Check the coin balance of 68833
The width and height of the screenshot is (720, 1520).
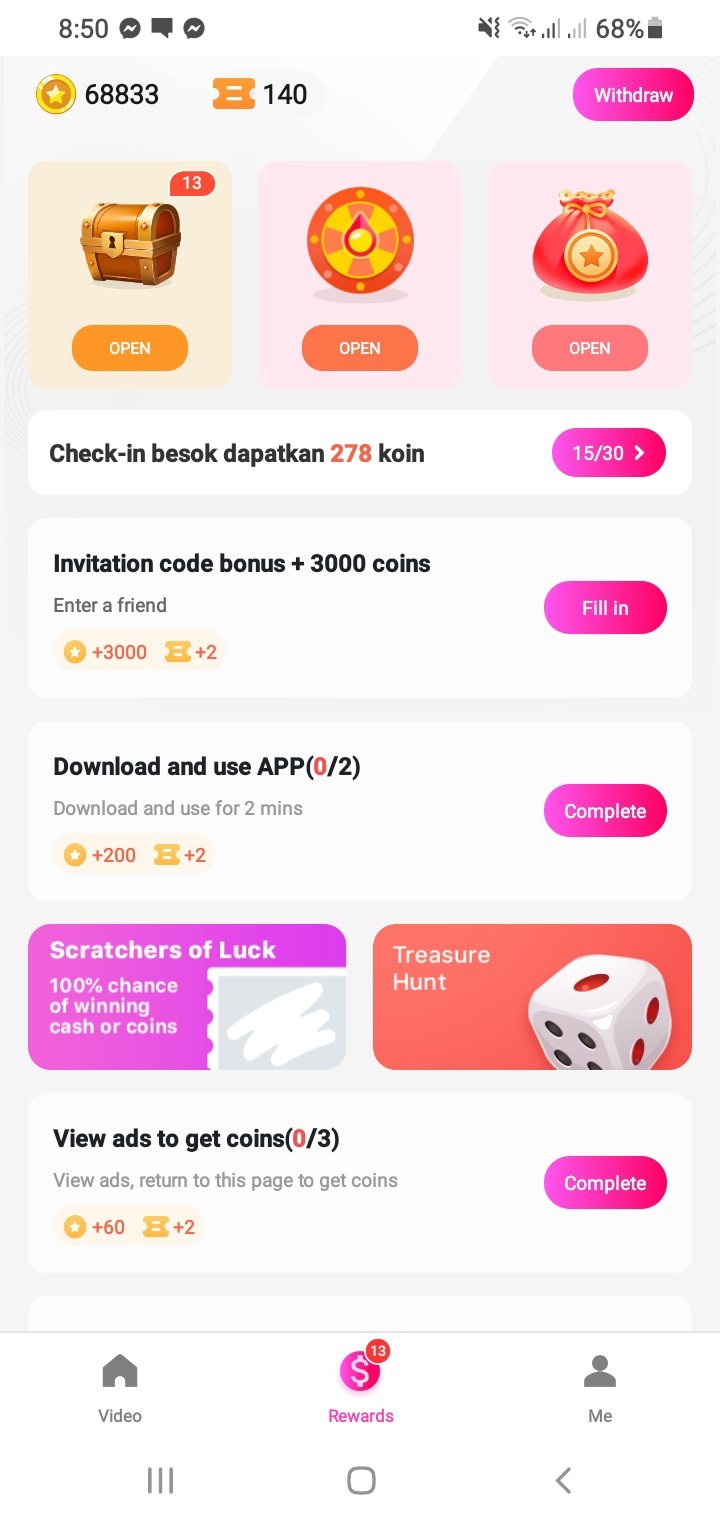[100, 95]
